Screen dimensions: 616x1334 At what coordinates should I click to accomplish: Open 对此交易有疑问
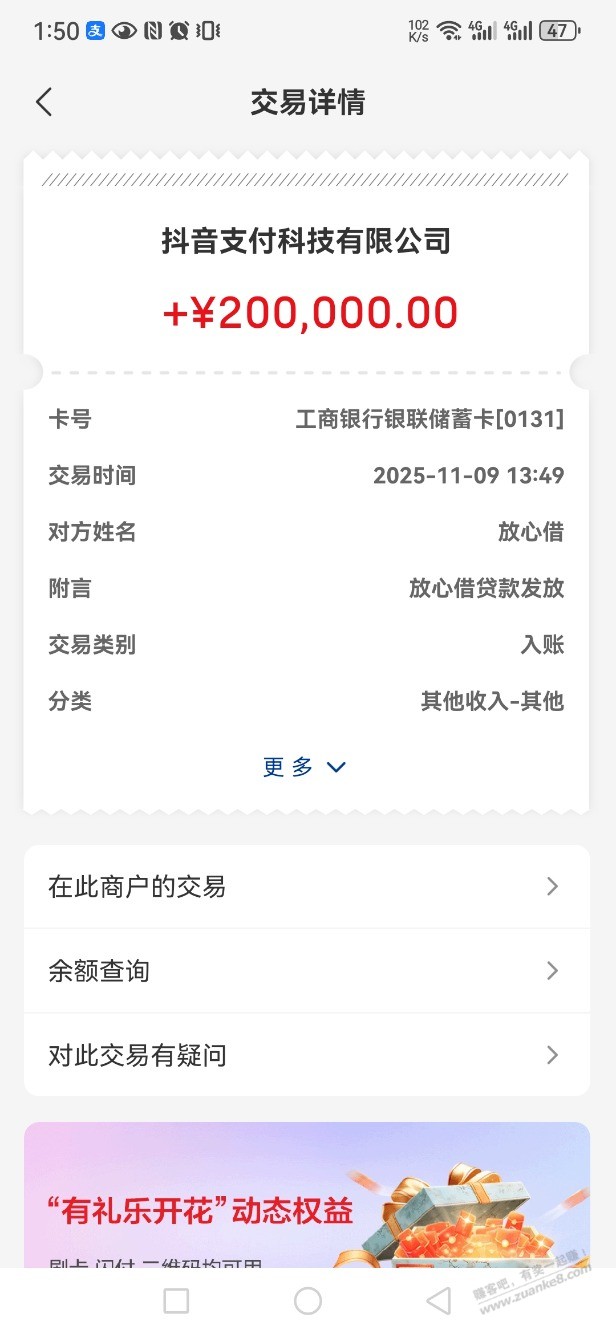(307, 1055)
